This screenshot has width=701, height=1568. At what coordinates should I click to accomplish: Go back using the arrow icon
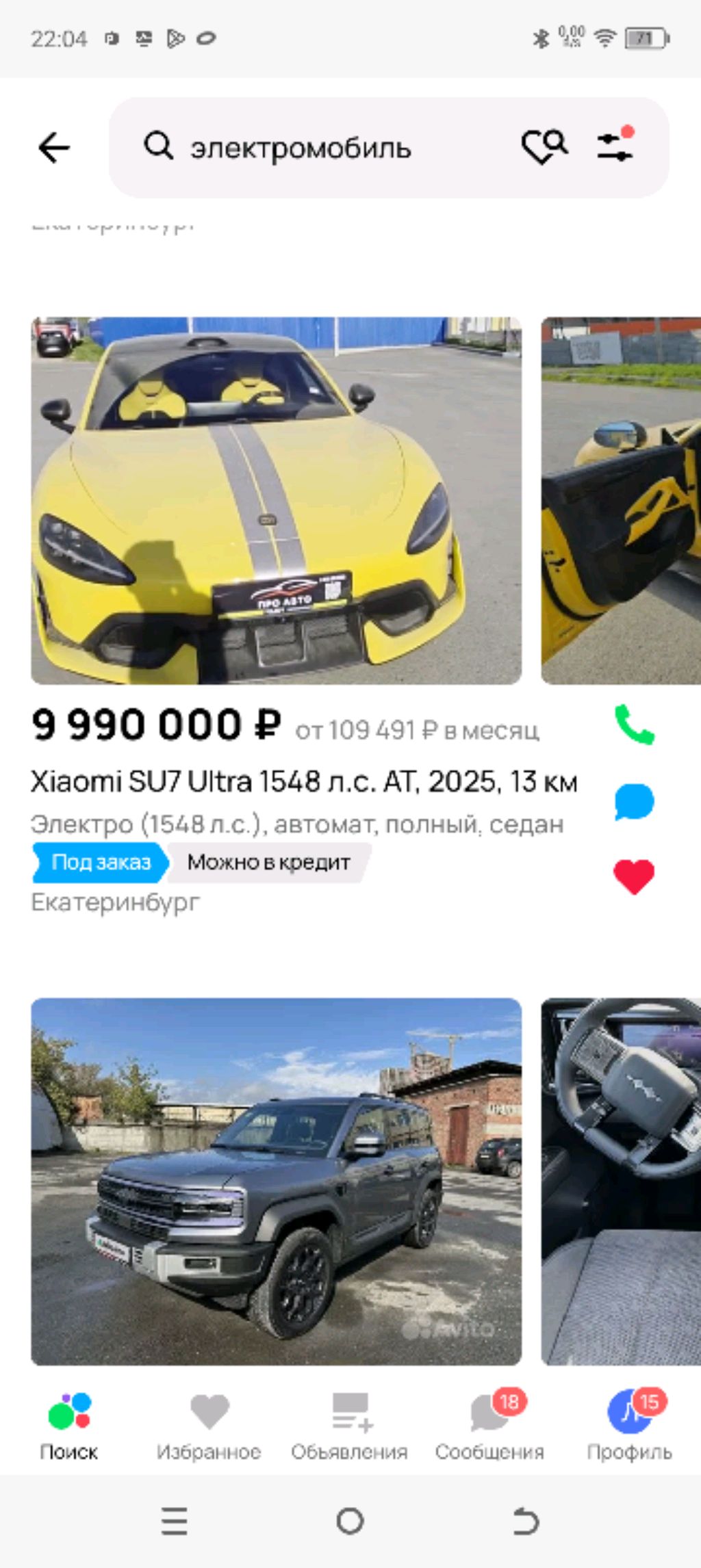click(x=54, y=148)
